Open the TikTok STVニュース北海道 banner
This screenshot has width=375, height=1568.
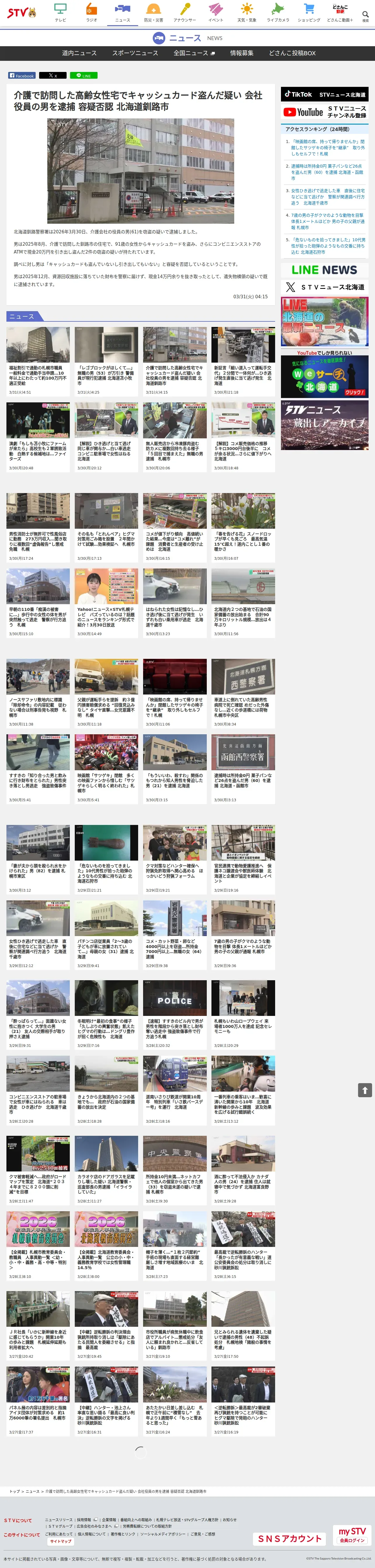coord(324,94)
